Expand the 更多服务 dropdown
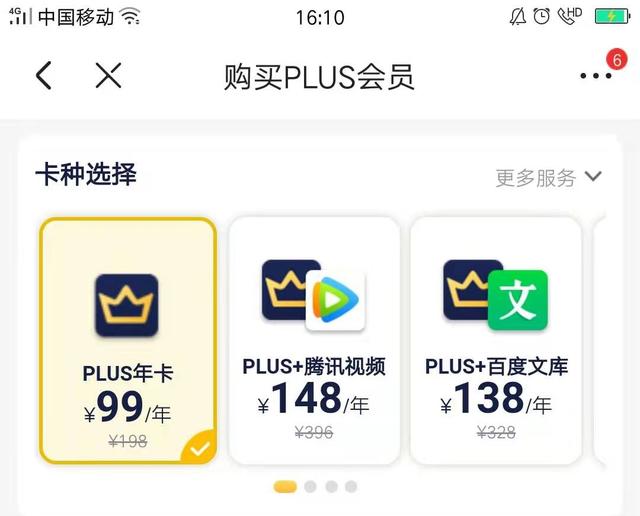The height and width of the screenshot is (516, 640). pyautogui.click(x=549, y=178)
